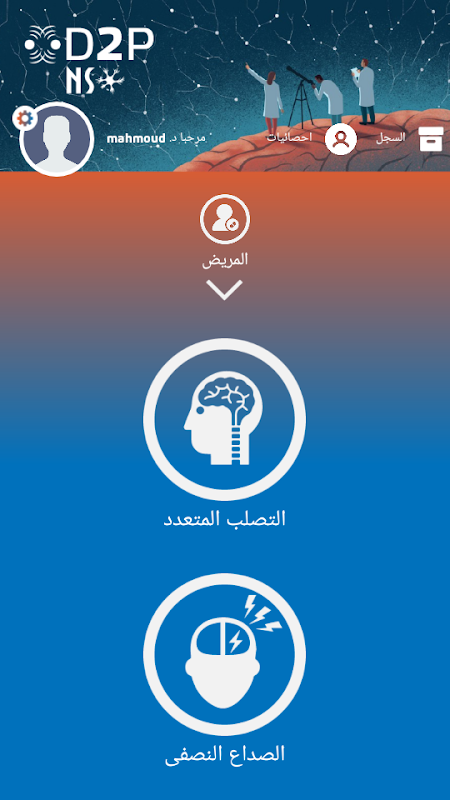Viewport: 450px width, 800px height.
Task: Select the المريض patient icon
Action: click(x=224, y=219)
